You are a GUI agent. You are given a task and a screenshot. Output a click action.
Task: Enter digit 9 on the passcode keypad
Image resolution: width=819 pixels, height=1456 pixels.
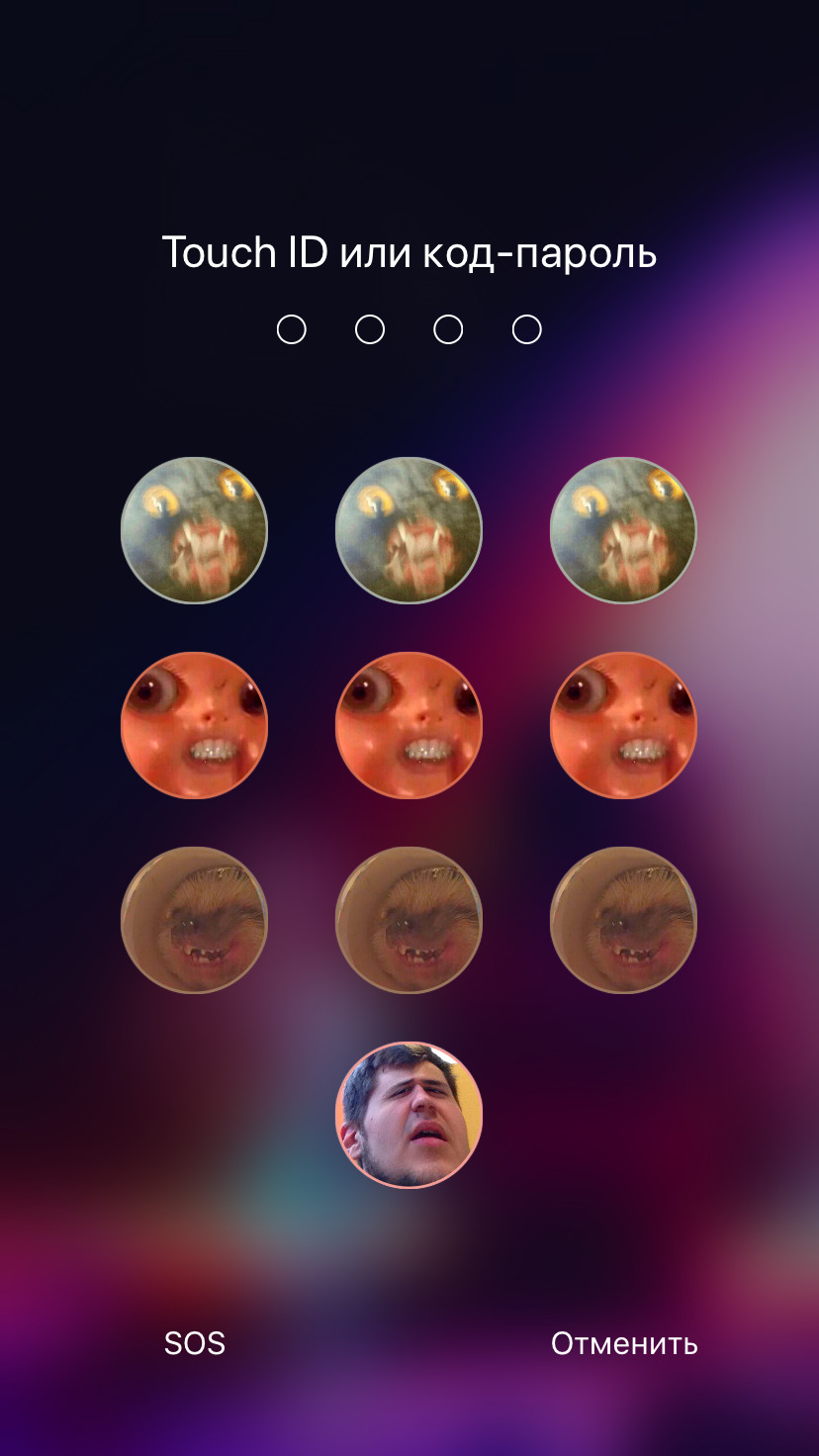623,920
